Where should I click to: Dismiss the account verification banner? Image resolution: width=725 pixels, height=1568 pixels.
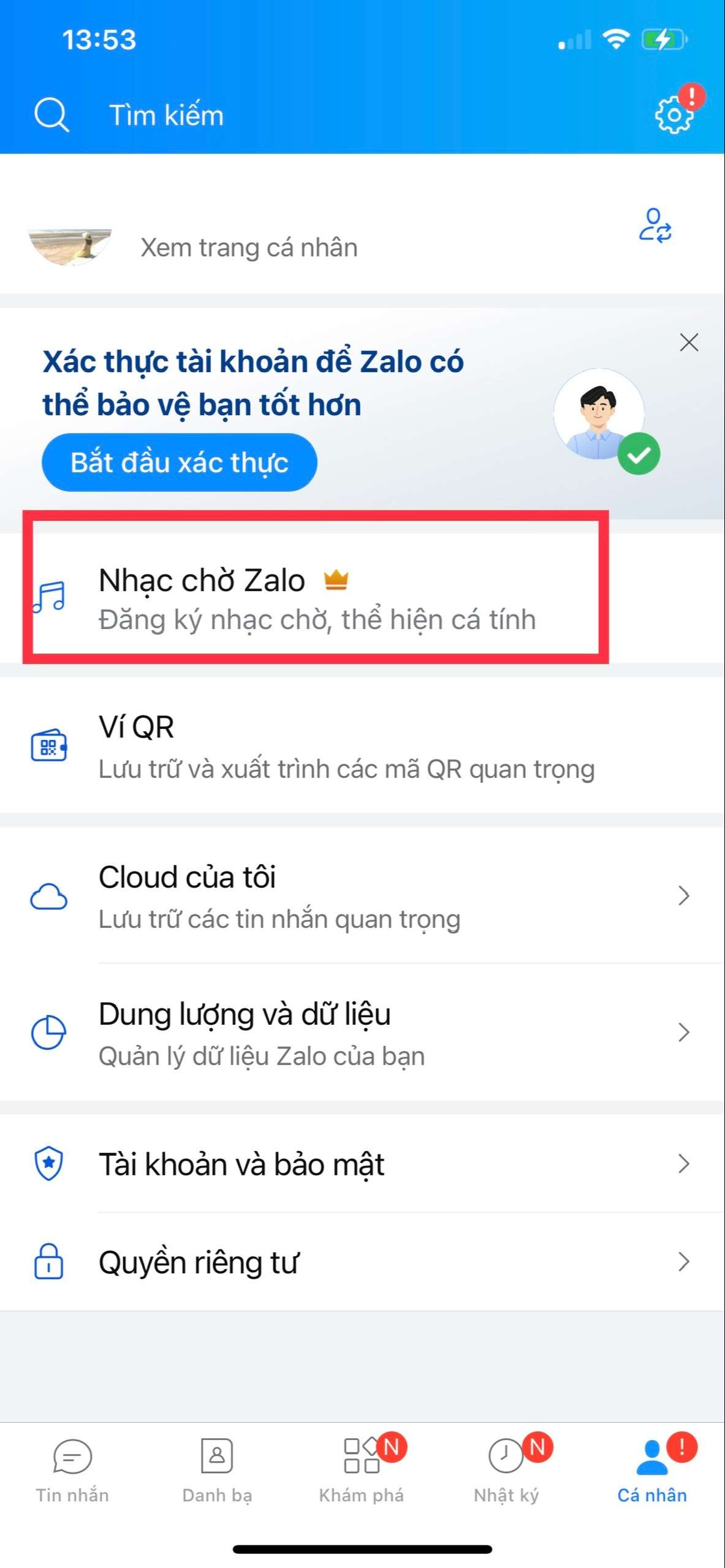pyautogui.click(x=689, y=342)
